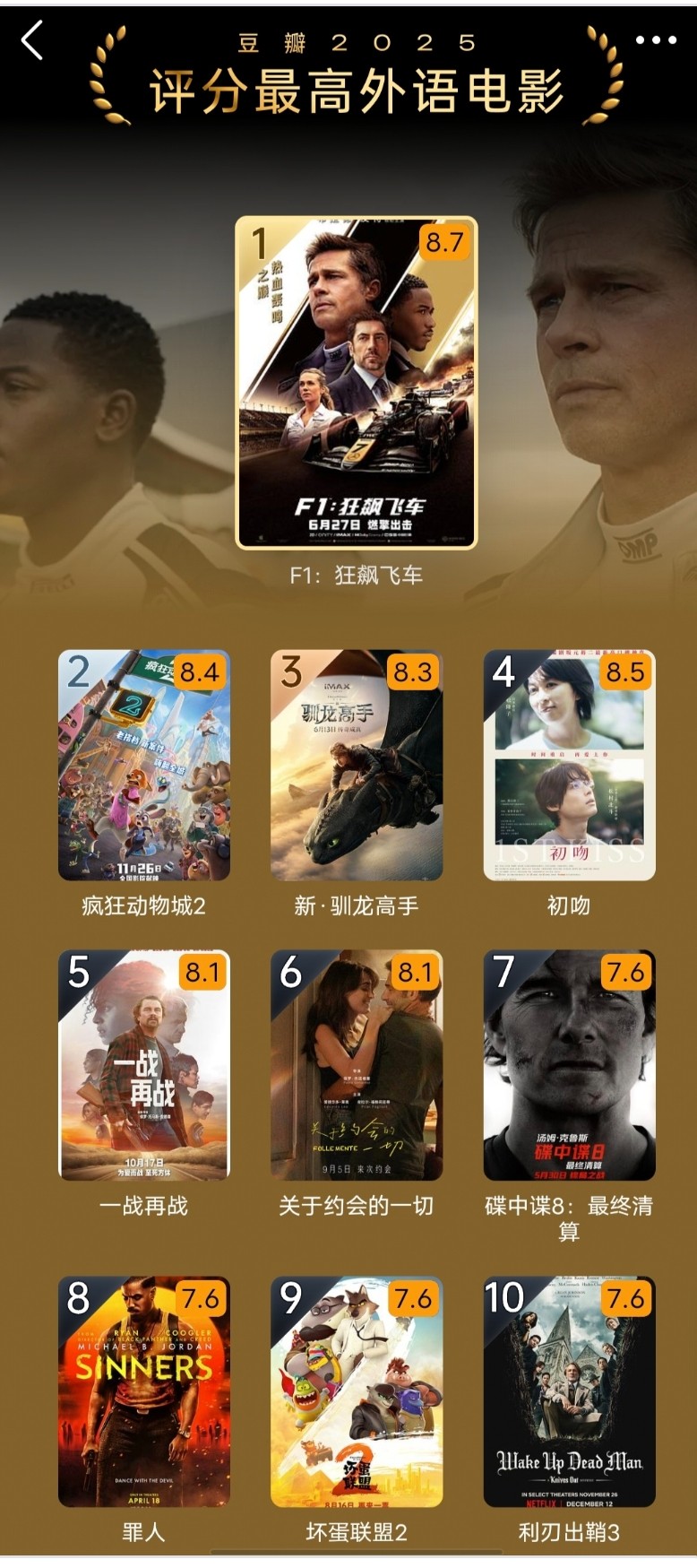Tap the 罪人 (Sinners) poster
Screen dimensions: 697x1568
pos(144,1391)
